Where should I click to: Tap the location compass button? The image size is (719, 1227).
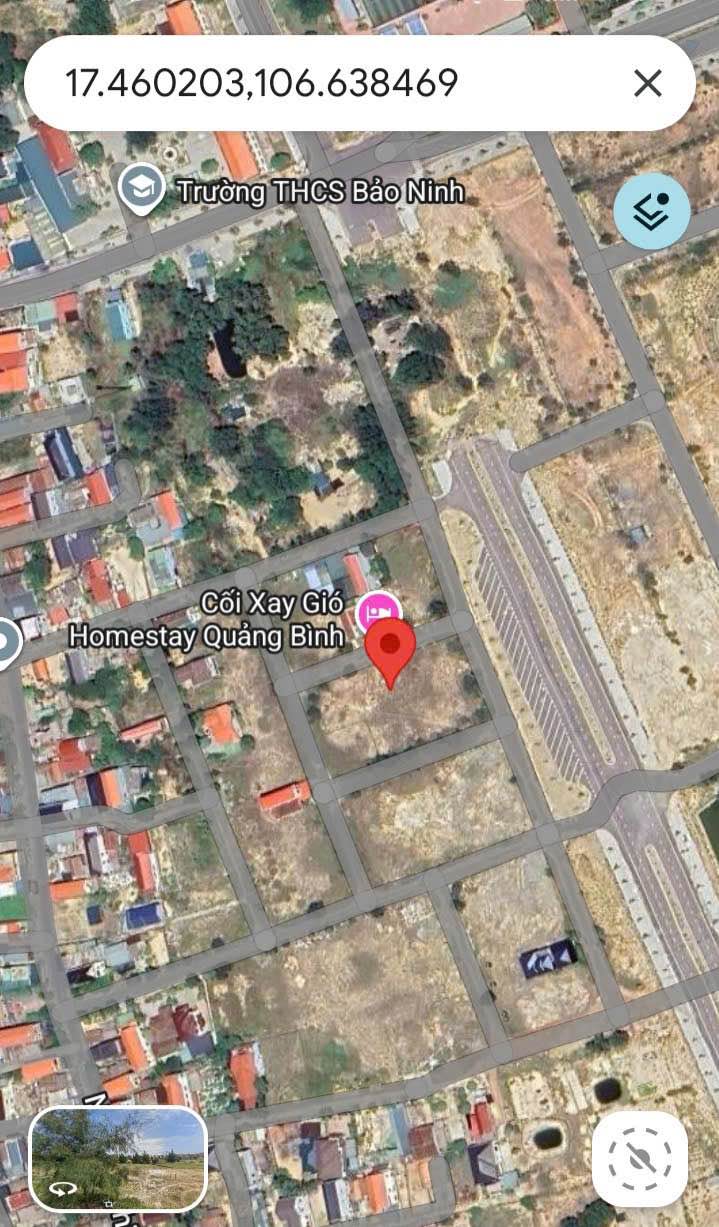point(640,1158)
